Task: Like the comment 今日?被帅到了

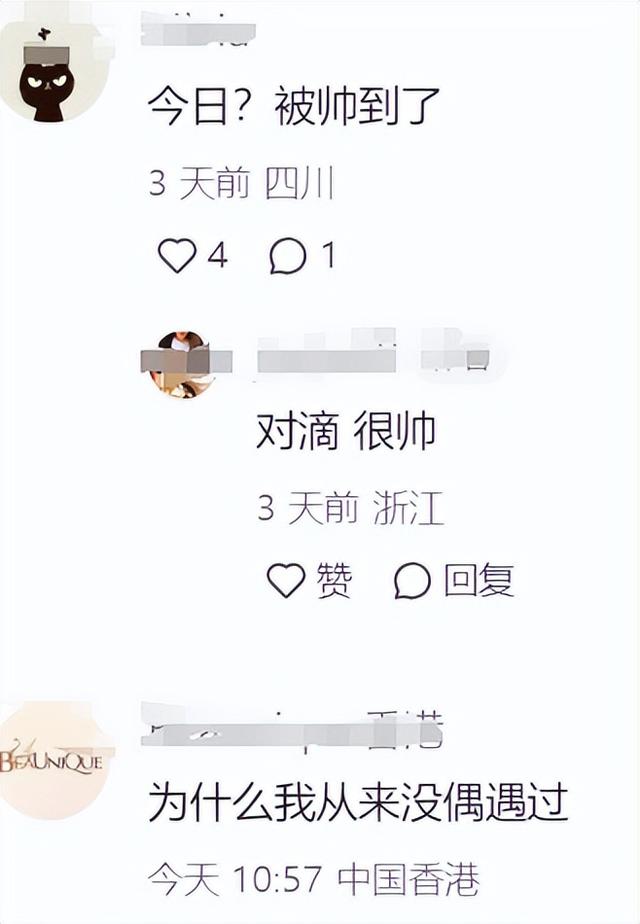Action: pos(179,257)
